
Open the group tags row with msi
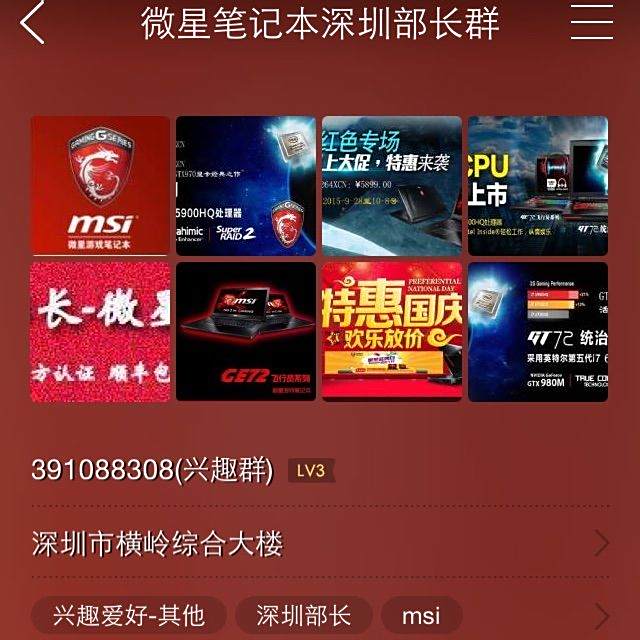pos(320,615)
